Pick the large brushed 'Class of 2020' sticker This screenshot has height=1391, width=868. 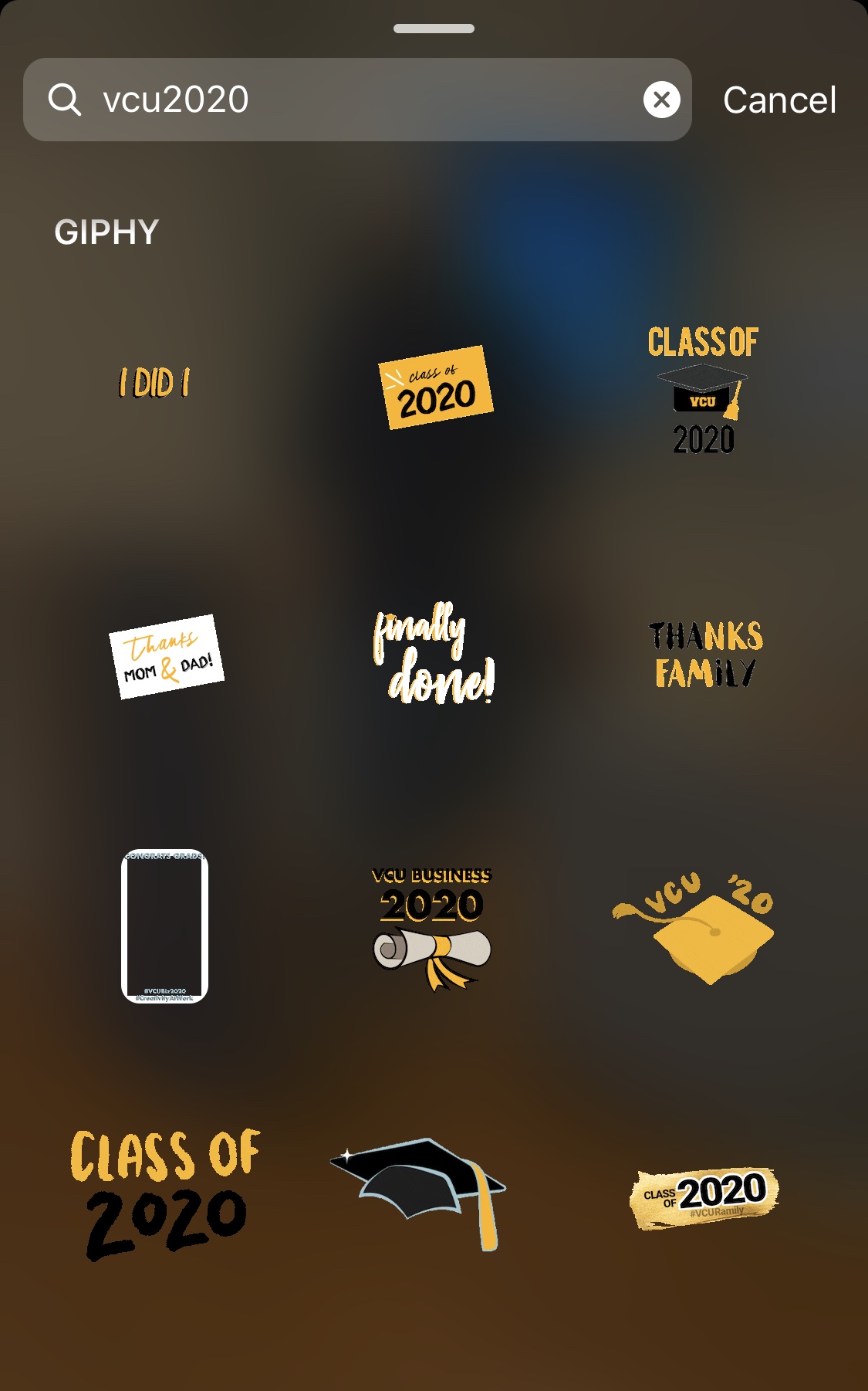click(165, 1195)
